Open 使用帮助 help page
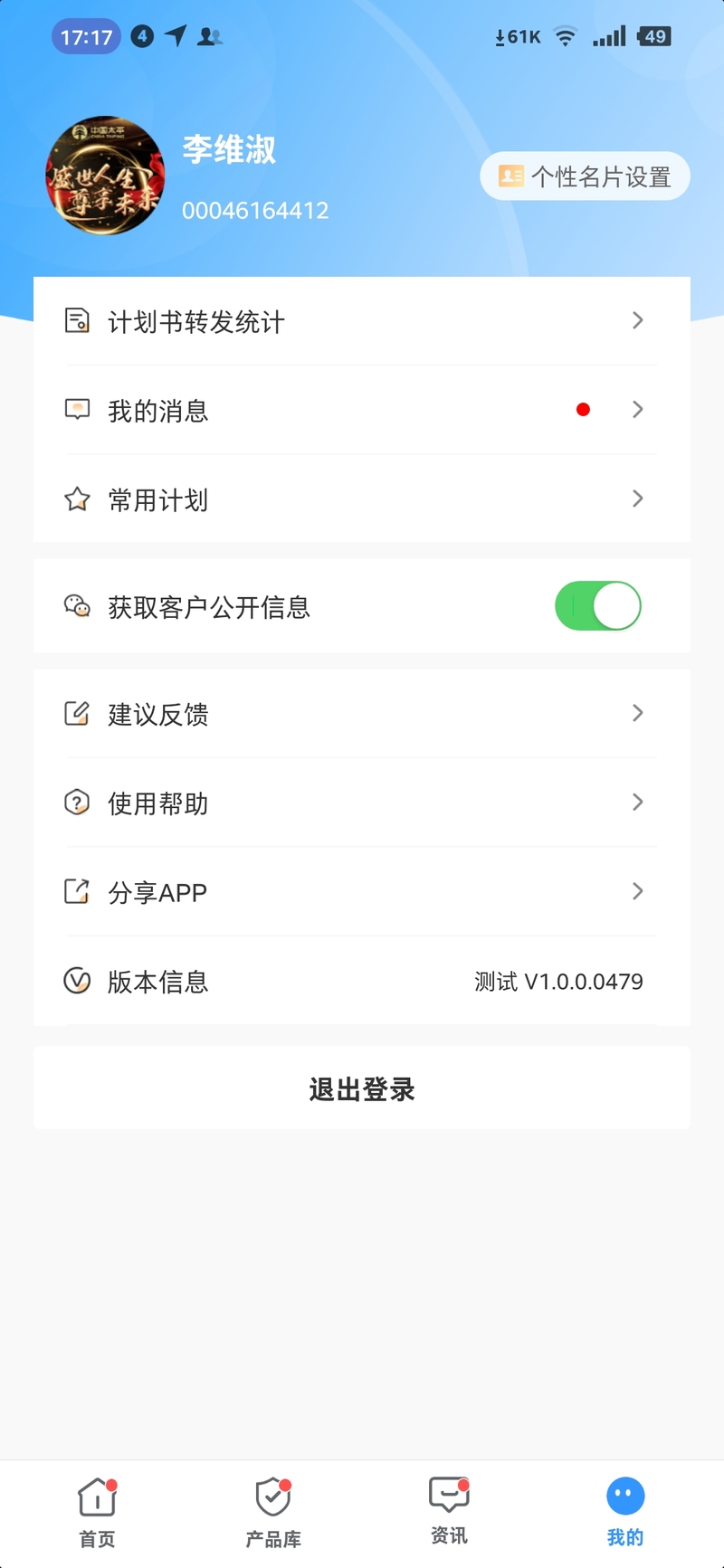The height and width of the screenshot is (1568, 724). pos(362,803)
